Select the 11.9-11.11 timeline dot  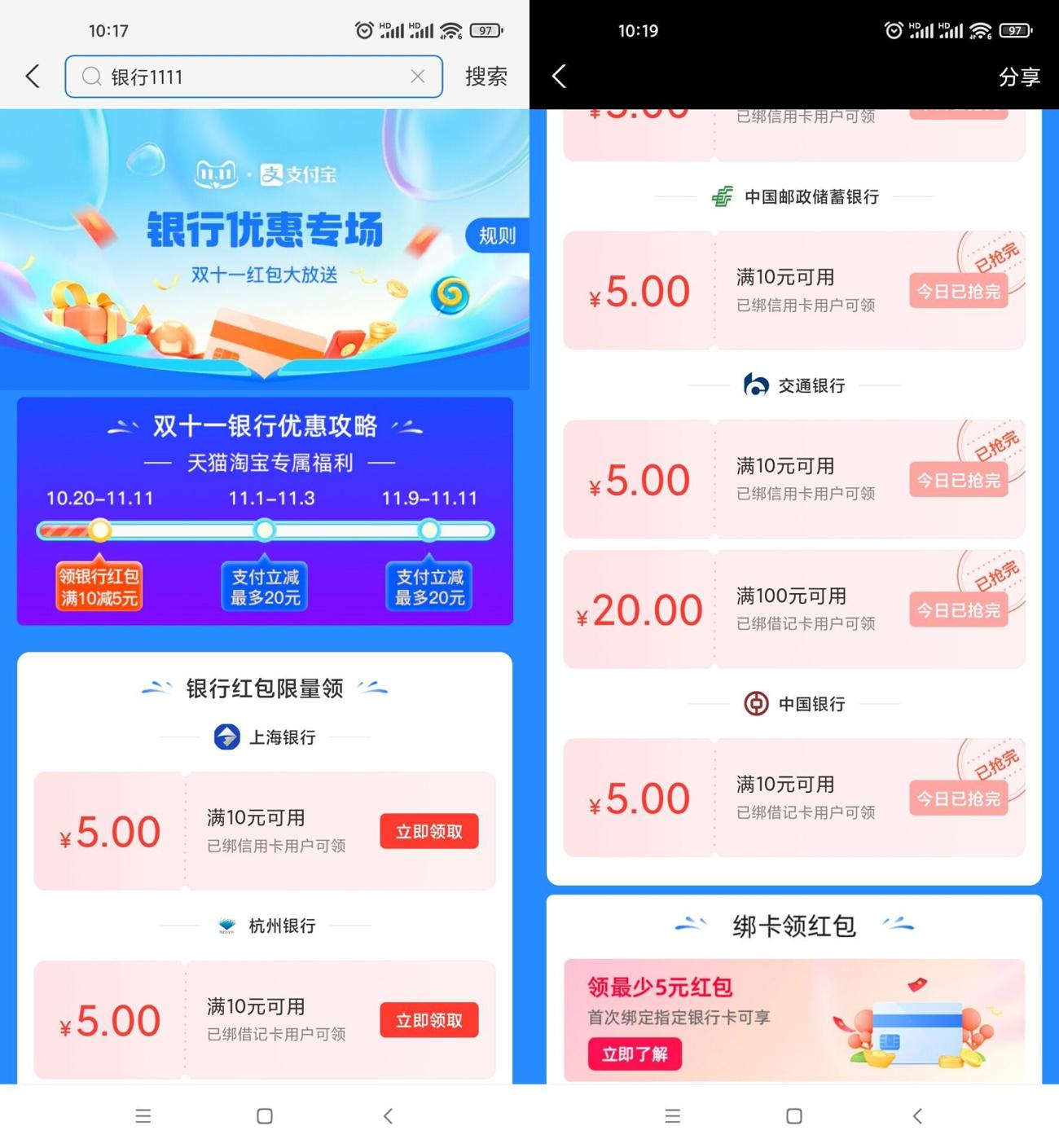(430, 530)
